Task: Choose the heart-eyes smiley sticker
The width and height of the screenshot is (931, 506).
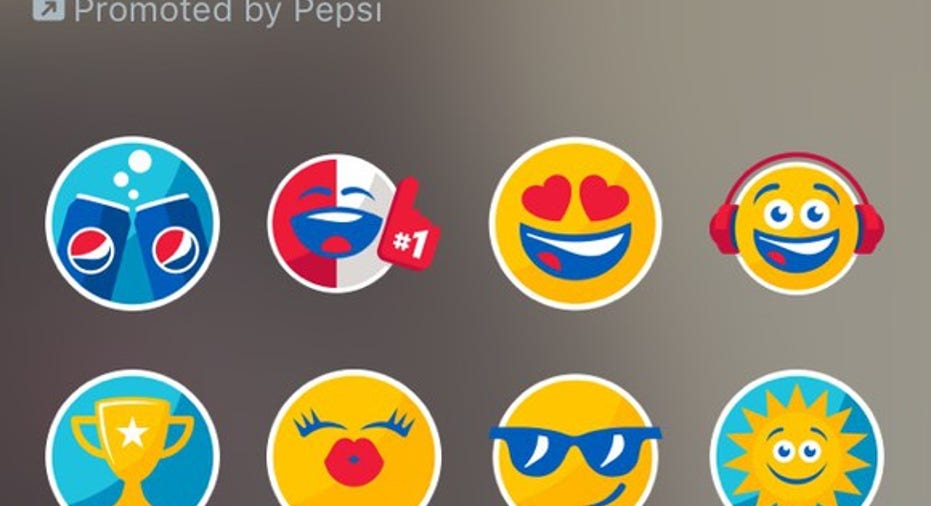Action: point(575,223)
